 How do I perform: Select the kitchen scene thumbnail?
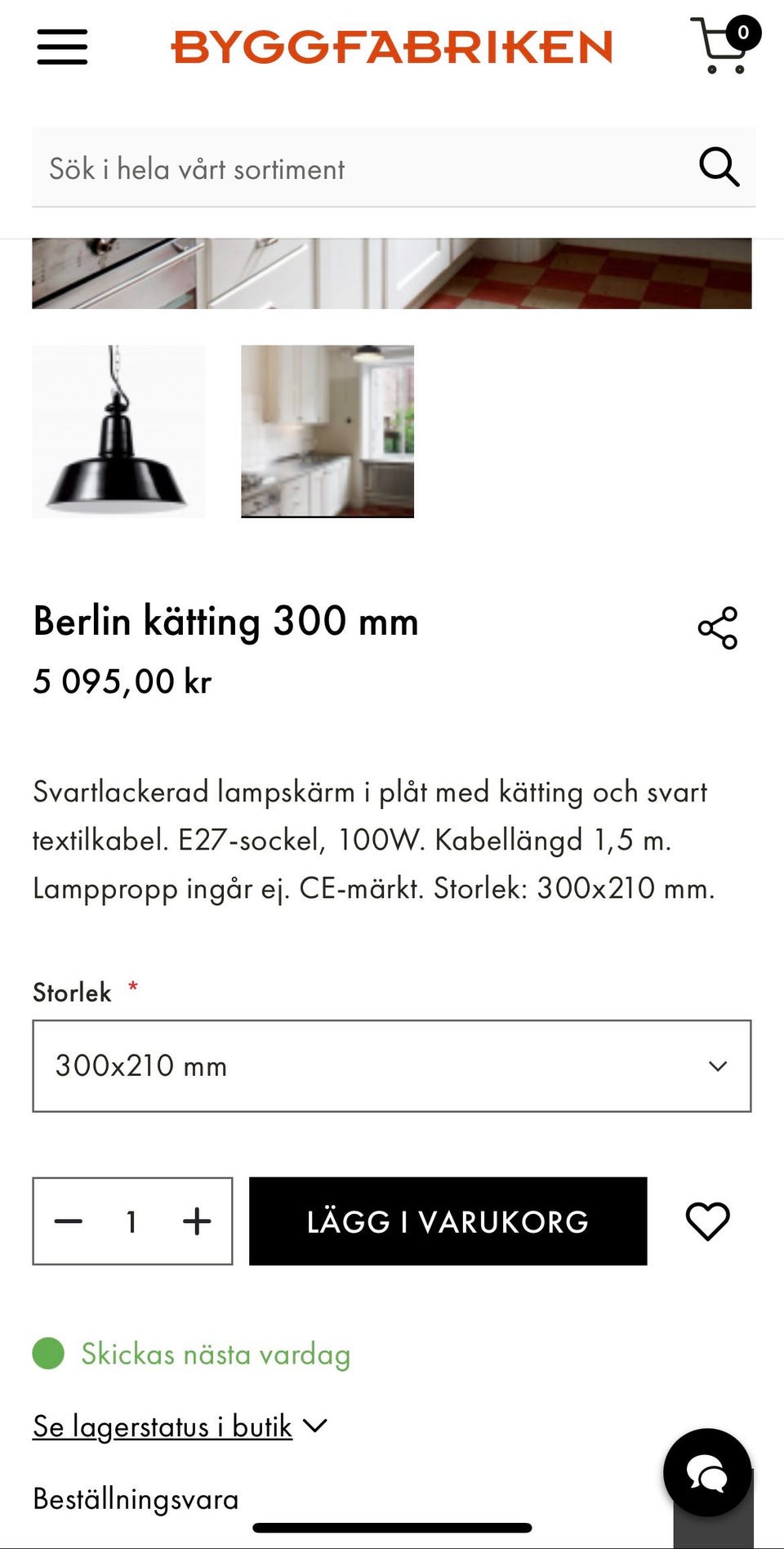point(327,433)
